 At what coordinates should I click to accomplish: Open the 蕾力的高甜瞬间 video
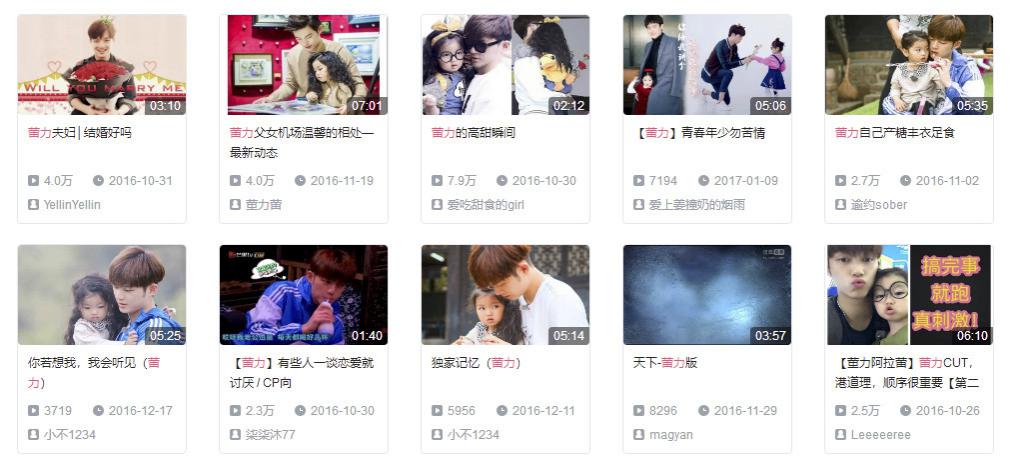point(505,65)
